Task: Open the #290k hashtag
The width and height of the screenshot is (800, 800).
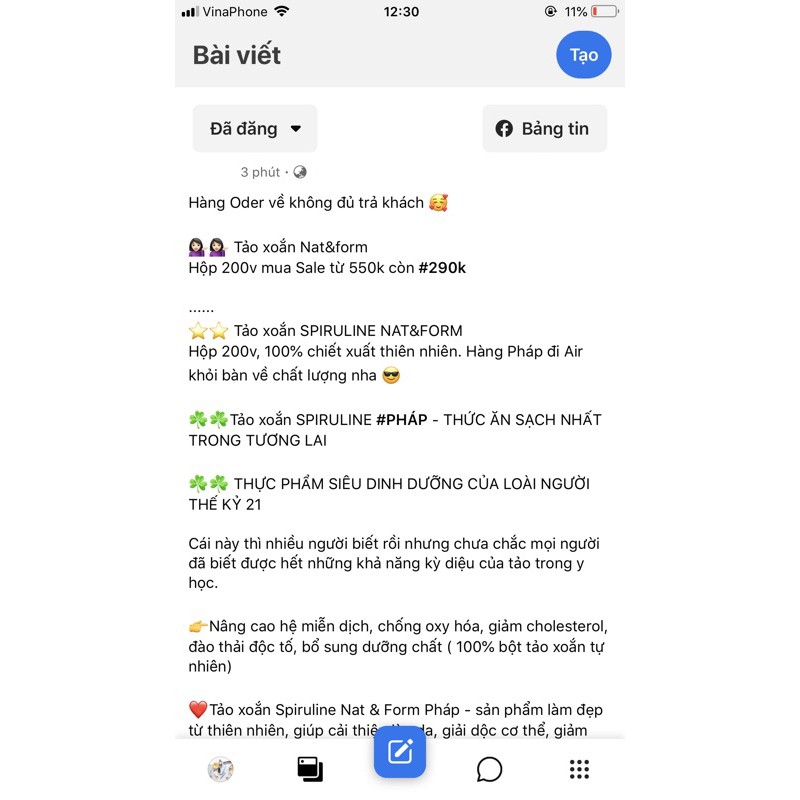Action: (x=442, y=268)
